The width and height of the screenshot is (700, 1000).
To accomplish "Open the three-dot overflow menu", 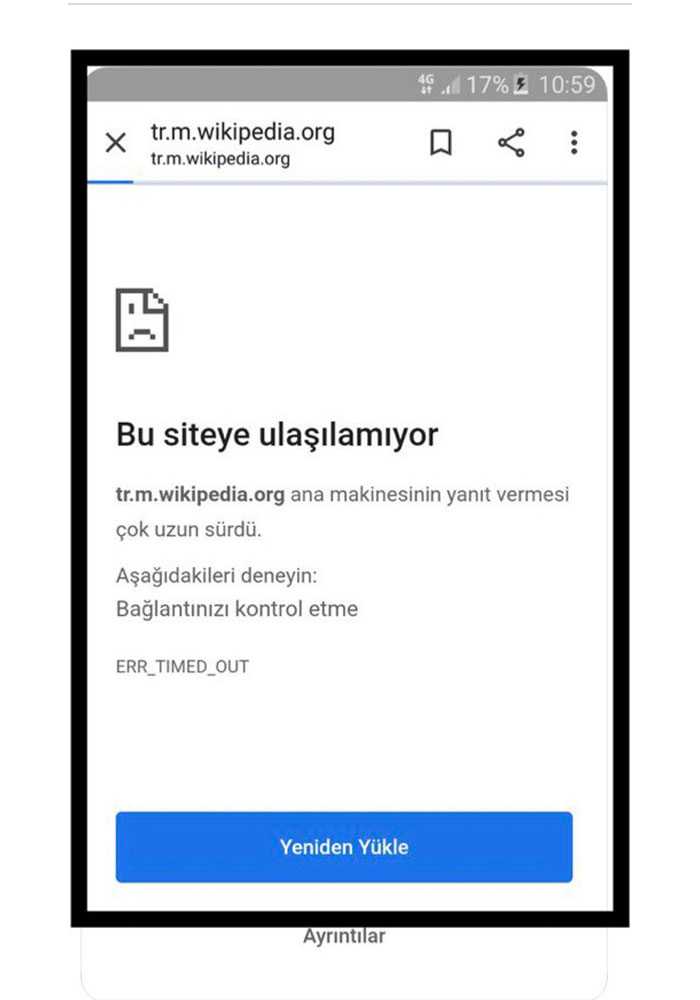I will (574, 143).
